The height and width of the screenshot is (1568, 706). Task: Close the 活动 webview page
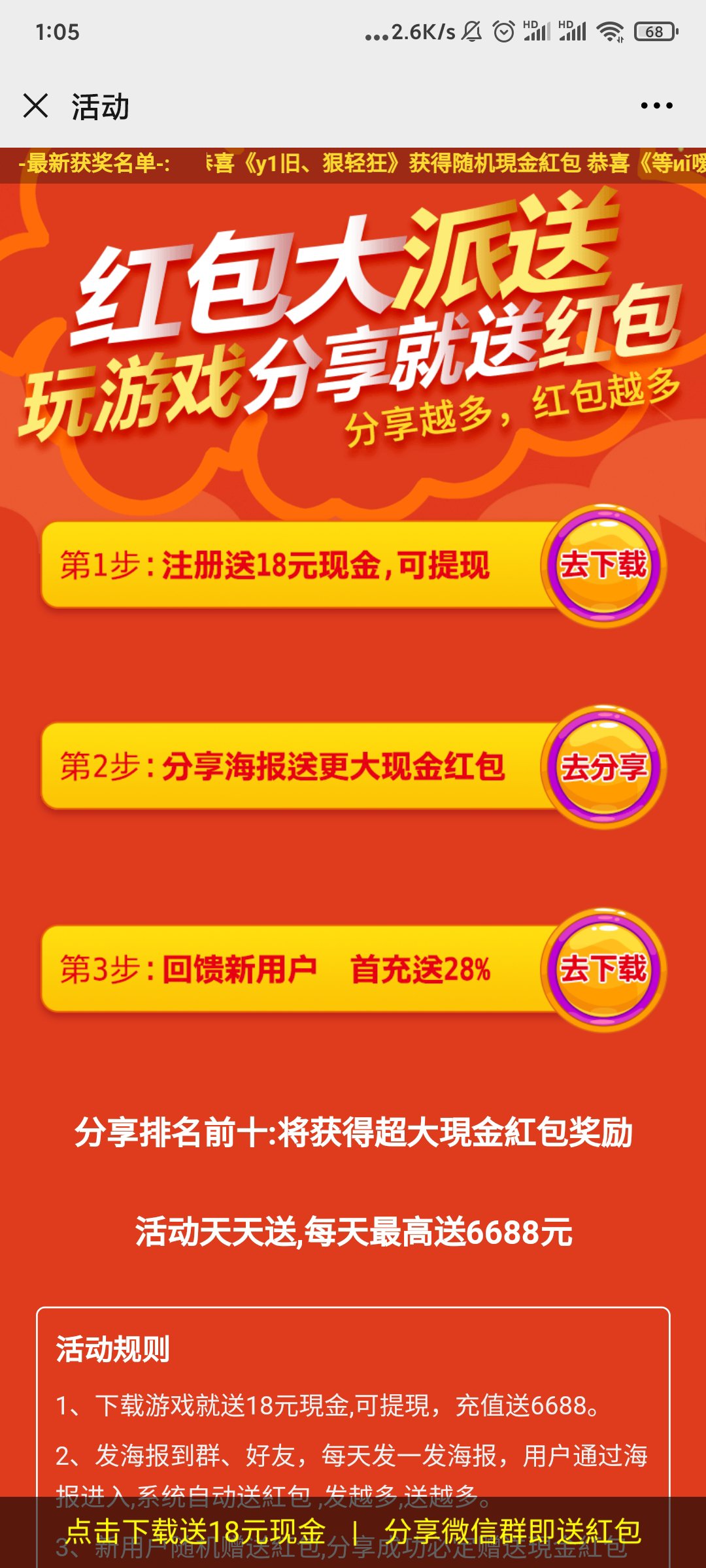[x=35, y=106]
